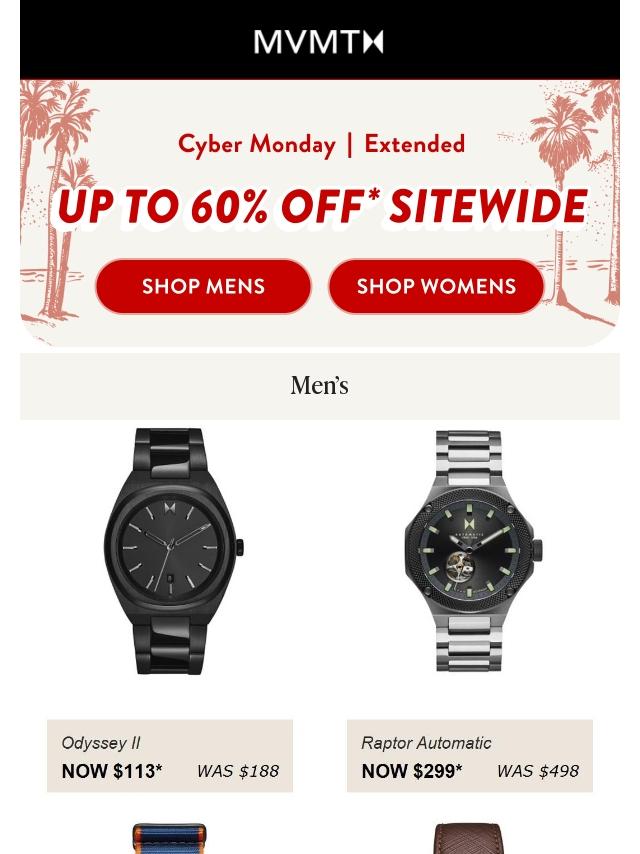This screenshot has width=640, height=854.
Task: Open the Raptor Automatic watch product
Action: click(x=472, y=551)
